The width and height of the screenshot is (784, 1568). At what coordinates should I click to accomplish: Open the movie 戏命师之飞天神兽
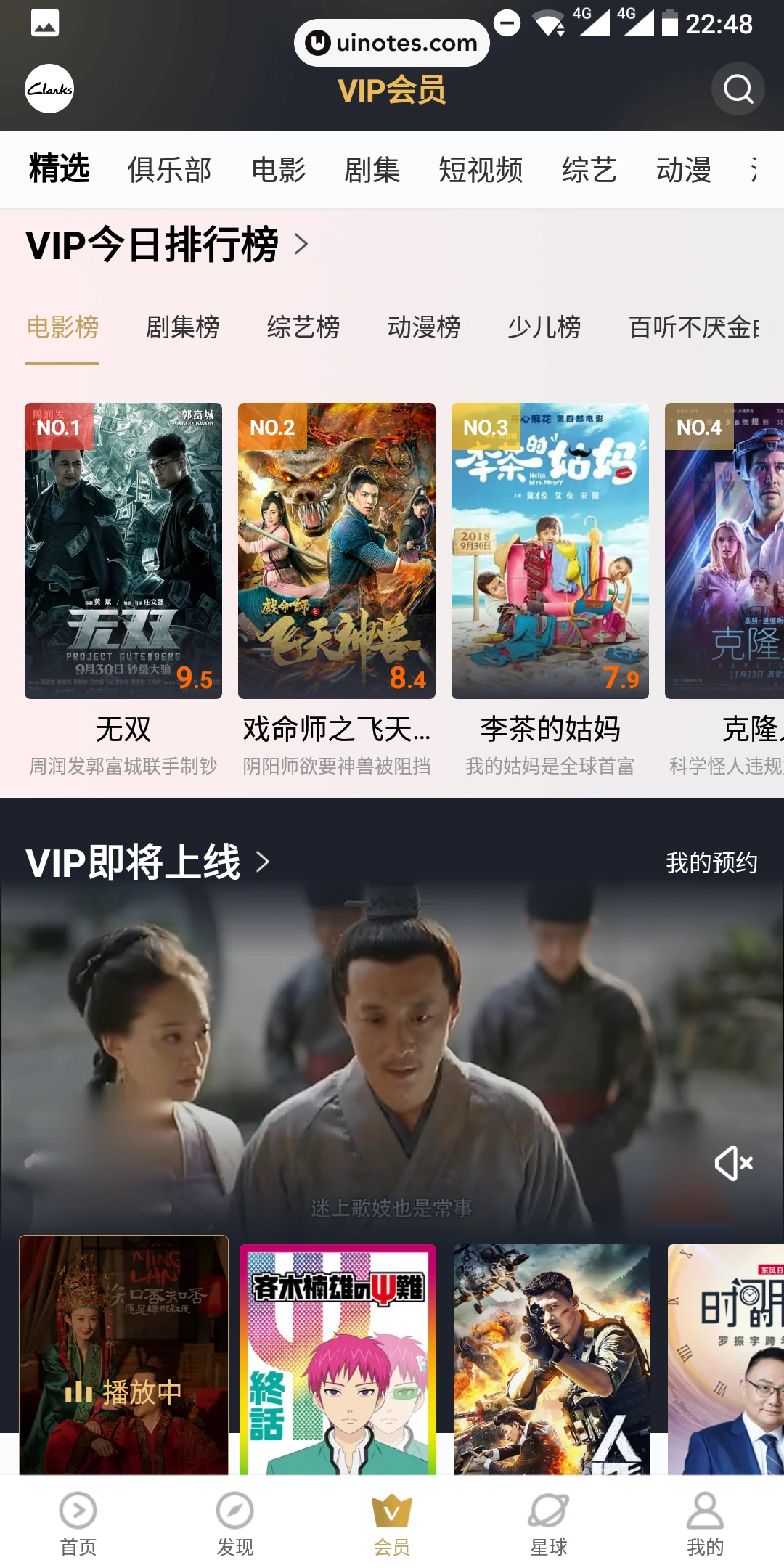point(337,552)
